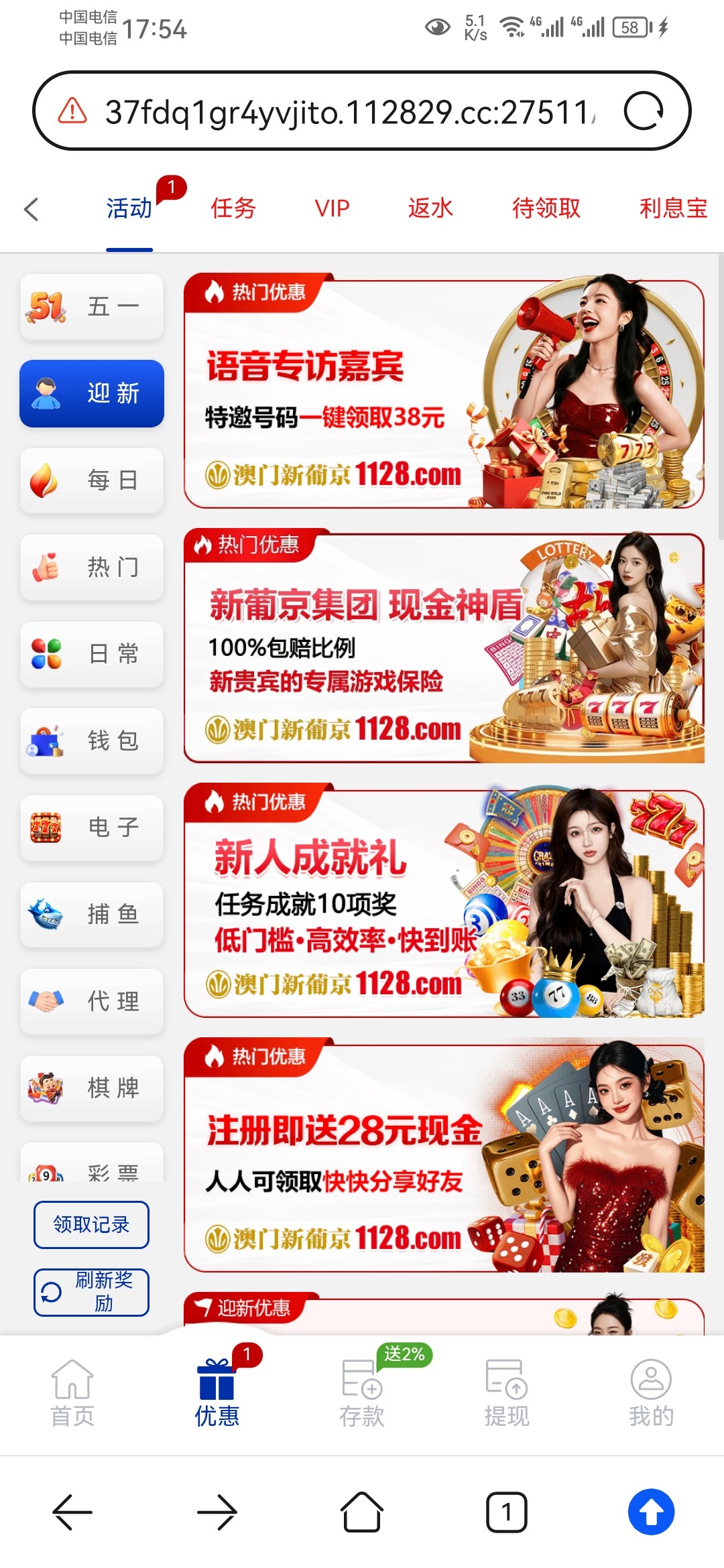Go back using the header arrow

(32, 209)
